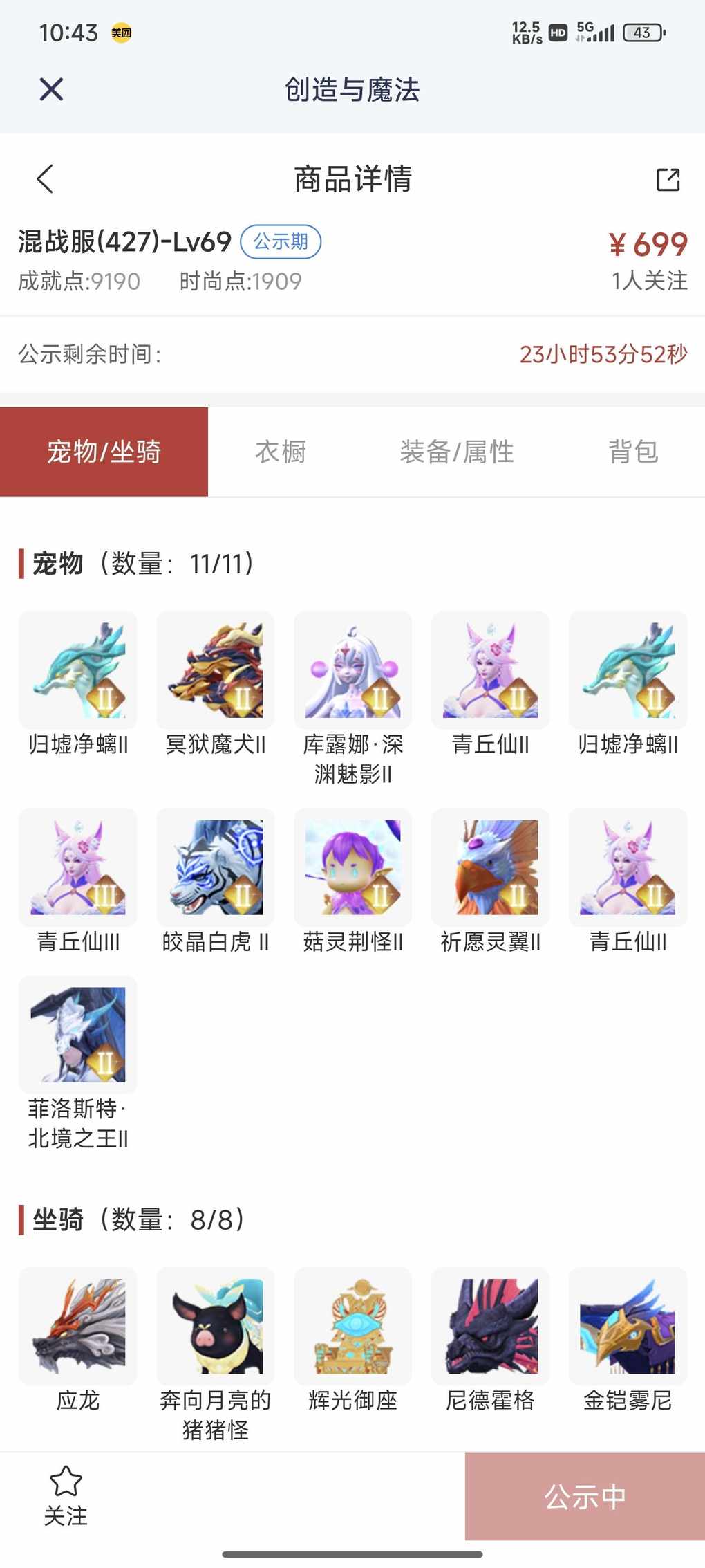Switch to the 装备/属性 tab
The height and width of the screenshot is (1568, 705).
(x=457, y=452)
